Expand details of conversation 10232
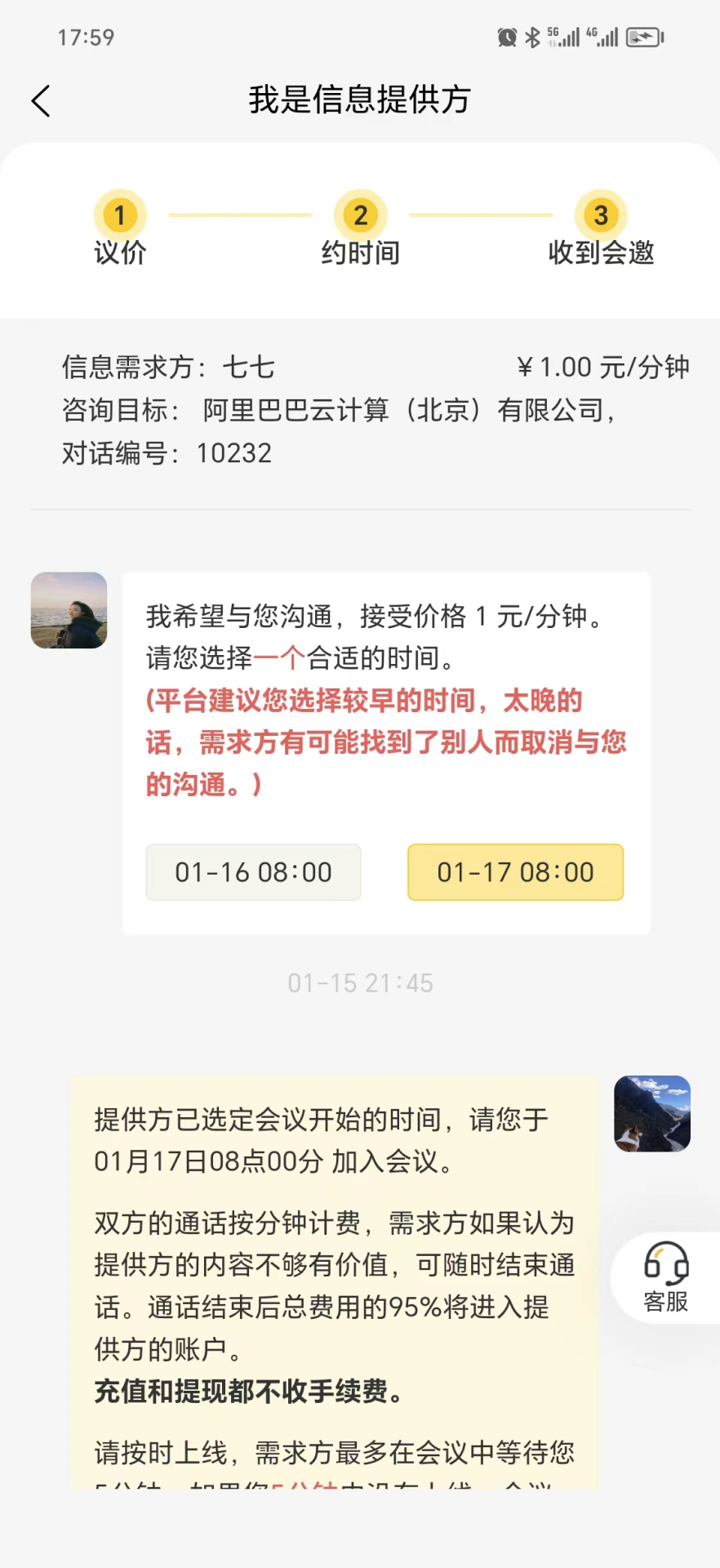Image resolution: width=720 pixels, height=1568 pixels. [233, 452]
